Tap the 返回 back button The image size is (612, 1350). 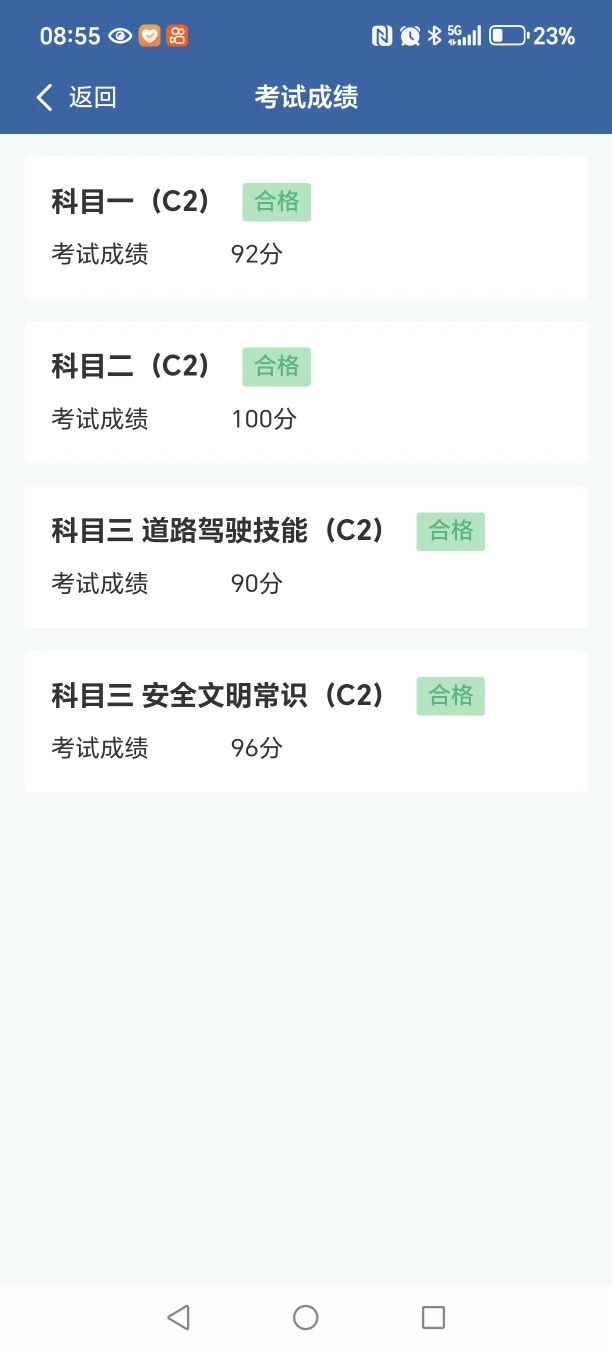tap(77, 97)
